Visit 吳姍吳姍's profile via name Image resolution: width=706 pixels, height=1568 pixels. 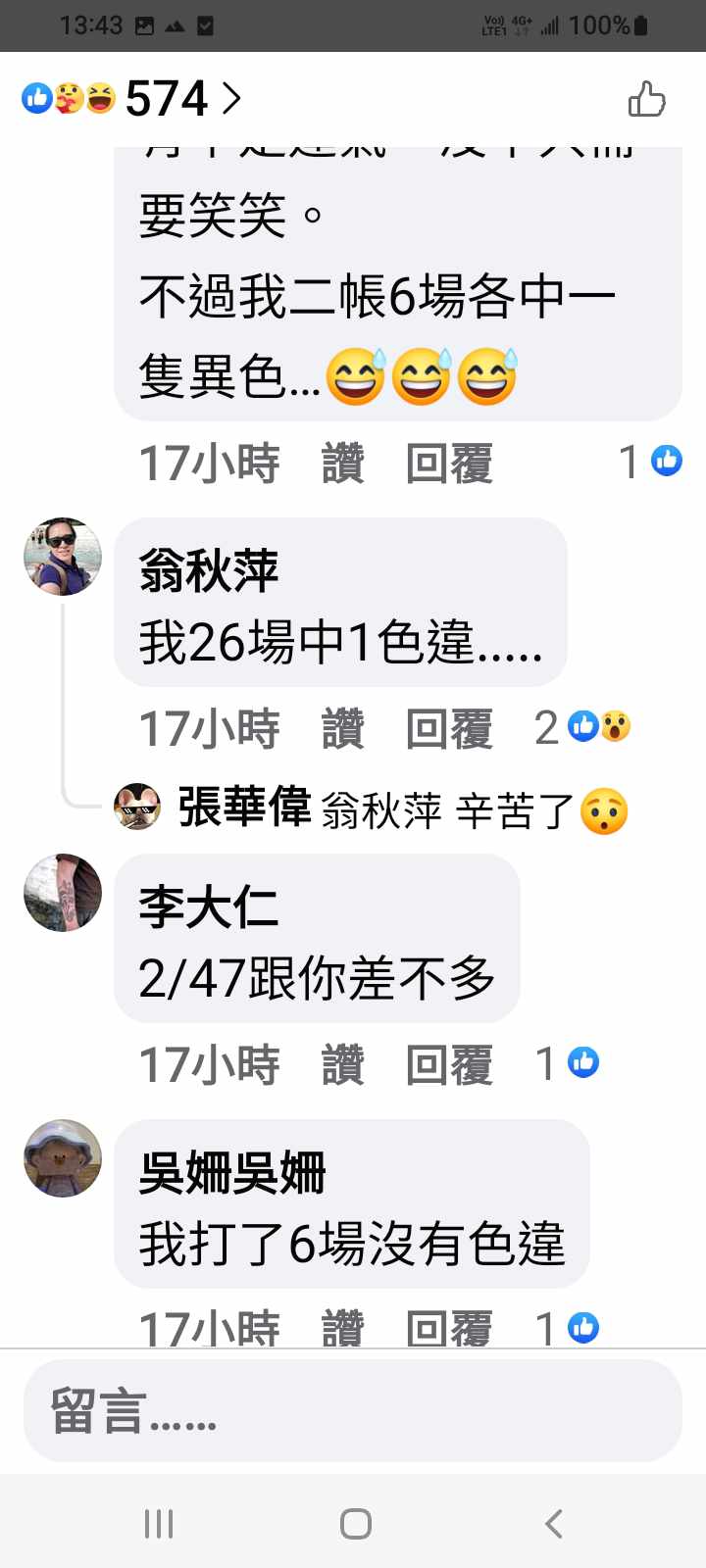(x=232, y=1172)
